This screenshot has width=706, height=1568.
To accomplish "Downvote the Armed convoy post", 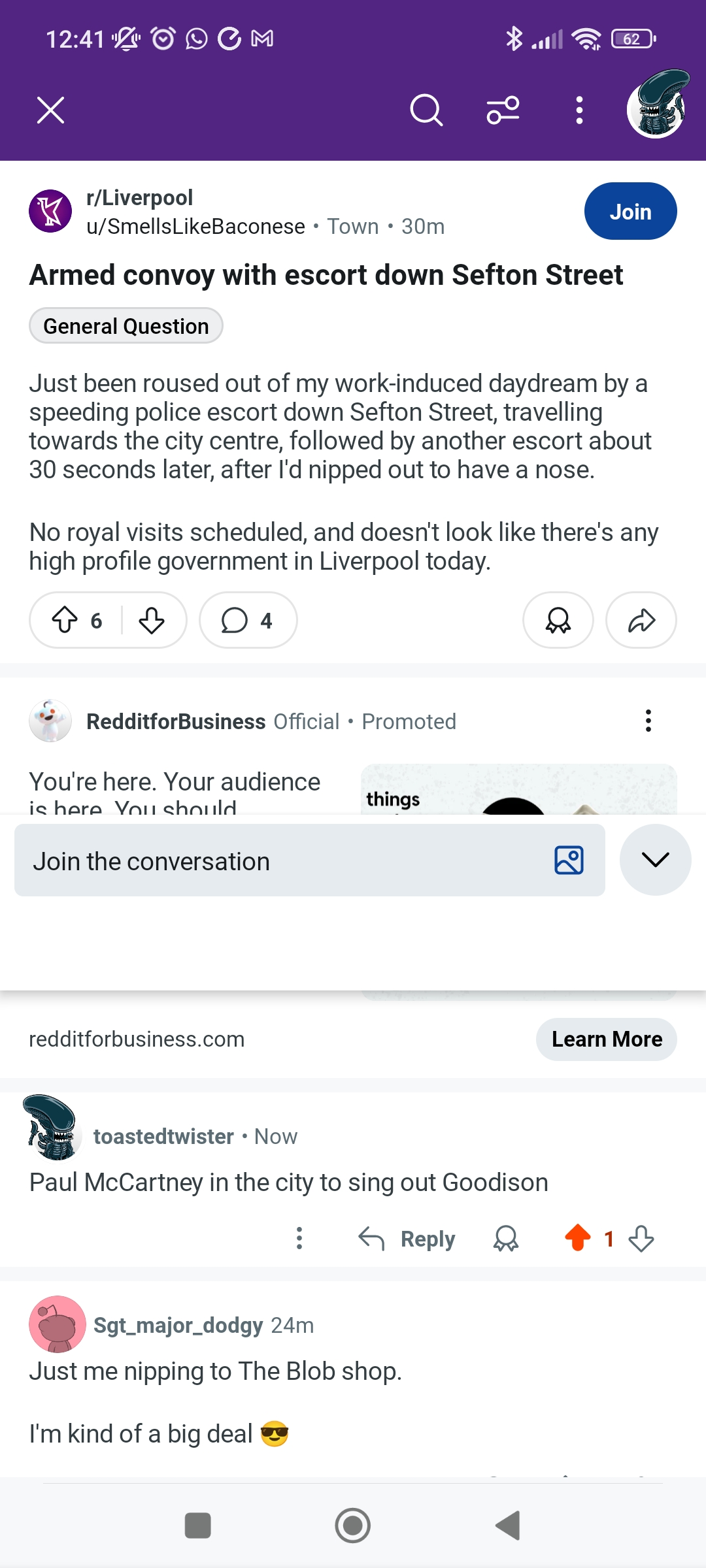I will pyautogui.click(x=152, y=620).
